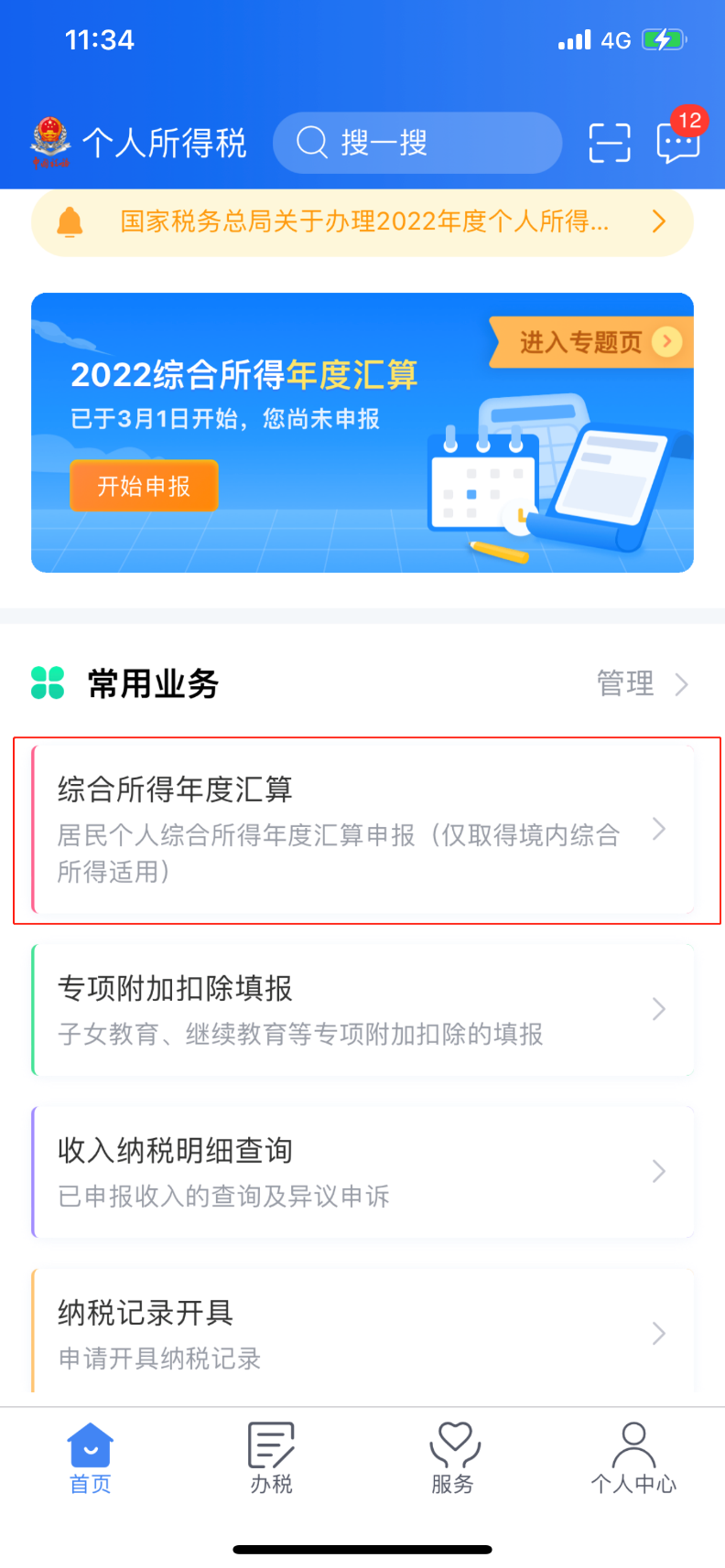Open the 国家税务总局 notice banner

362,222
